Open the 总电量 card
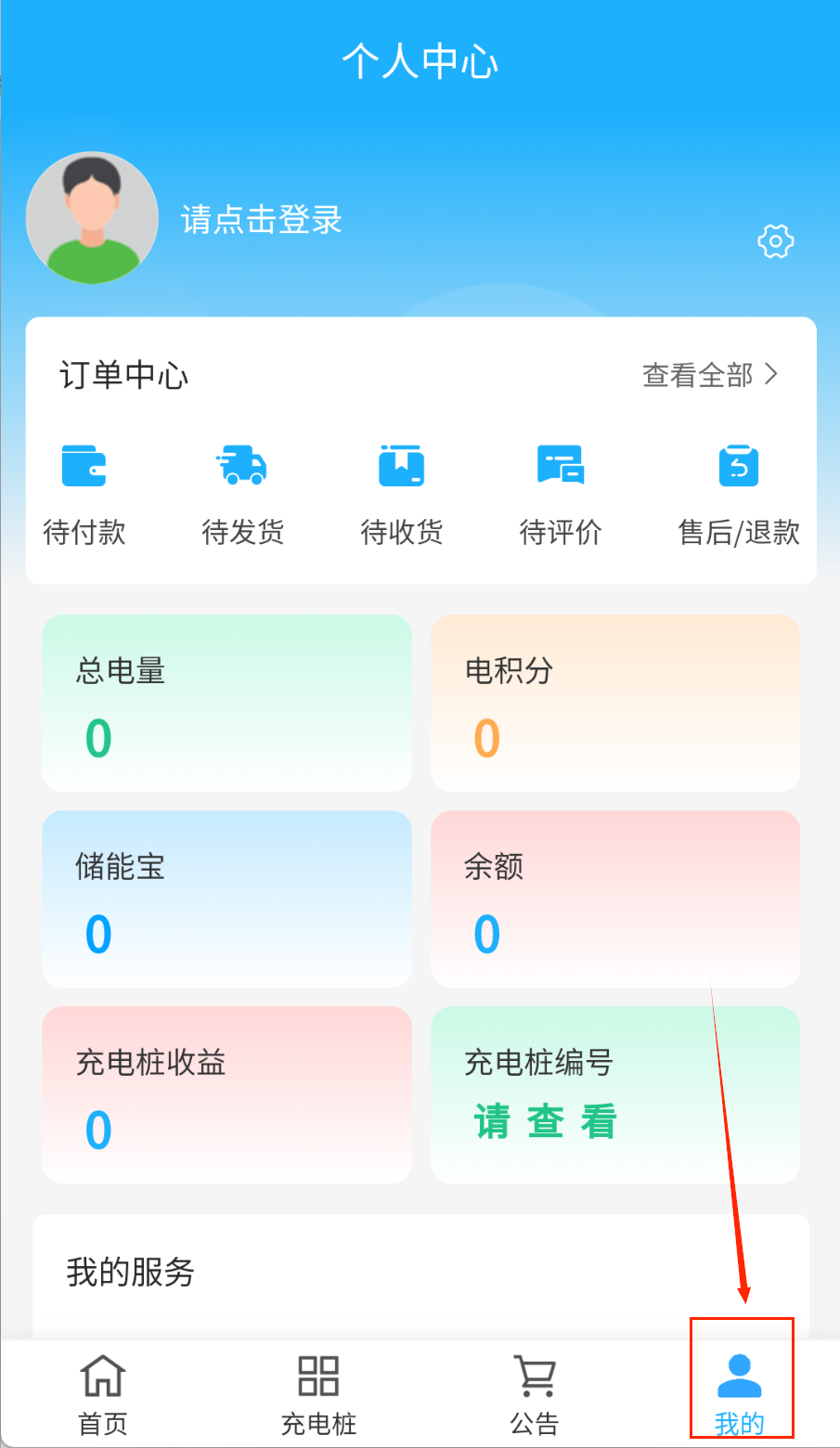The width and height of the screenshot is (840, 1448). click(x=226, y=703)
